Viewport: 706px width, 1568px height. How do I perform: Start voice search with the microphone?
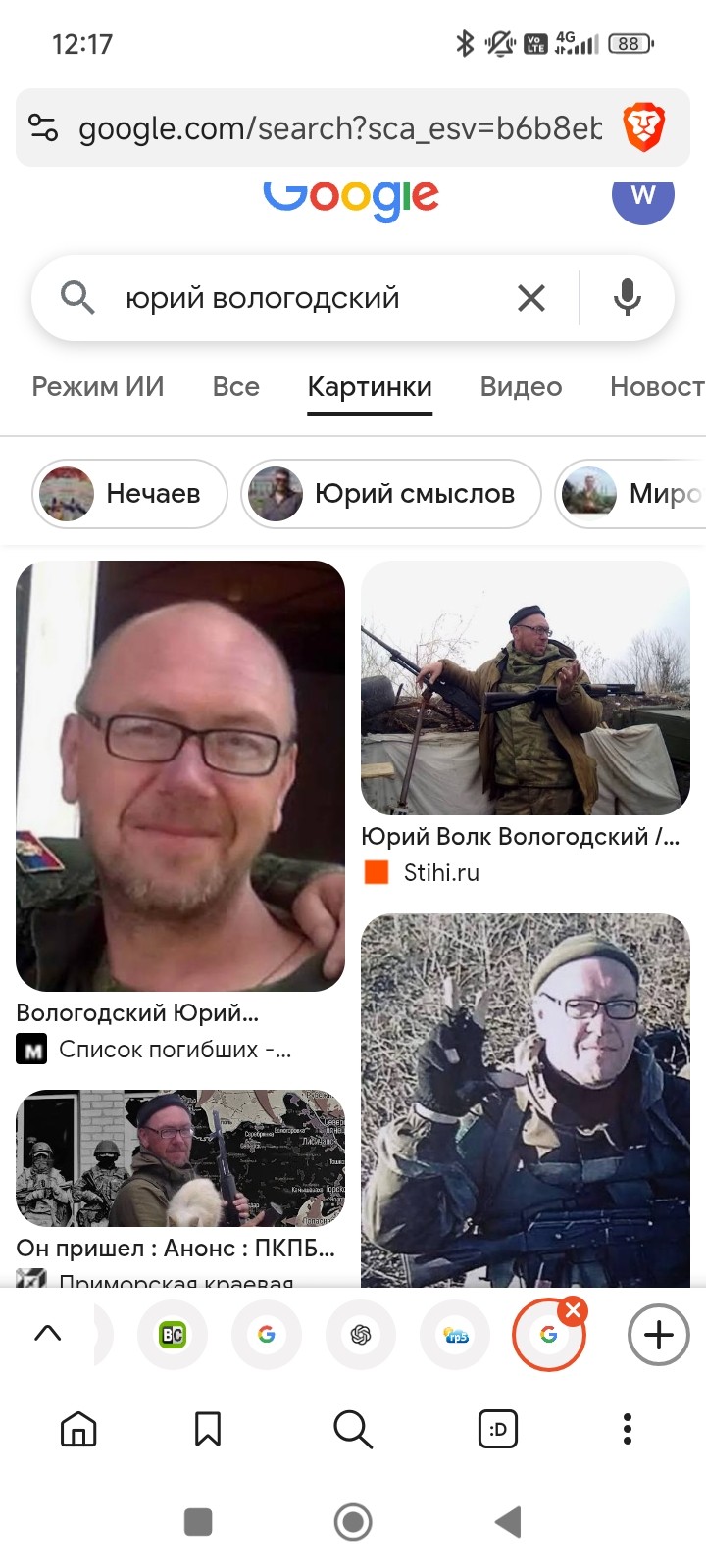coord(627,298)
